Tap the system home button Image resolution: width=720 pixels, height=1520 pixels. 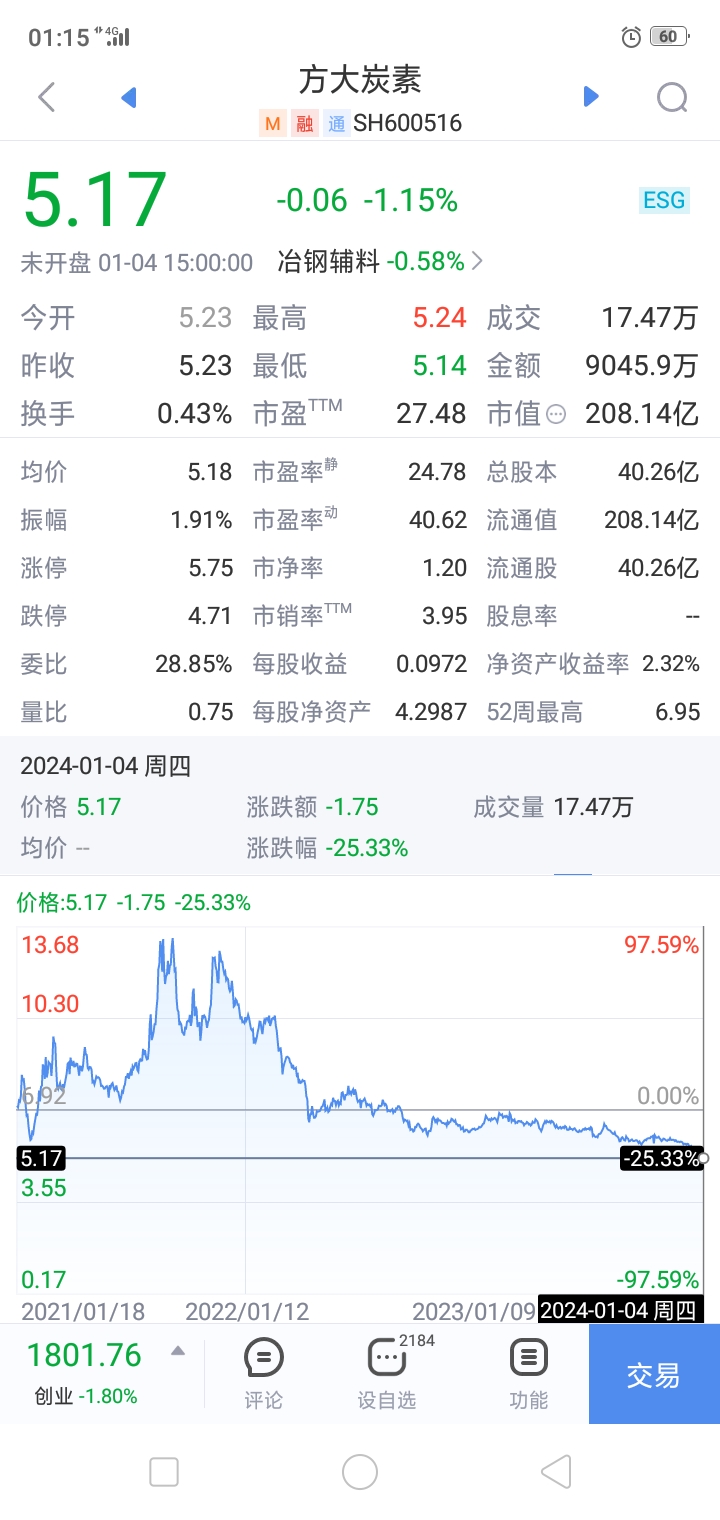(x=360, y=1472)
